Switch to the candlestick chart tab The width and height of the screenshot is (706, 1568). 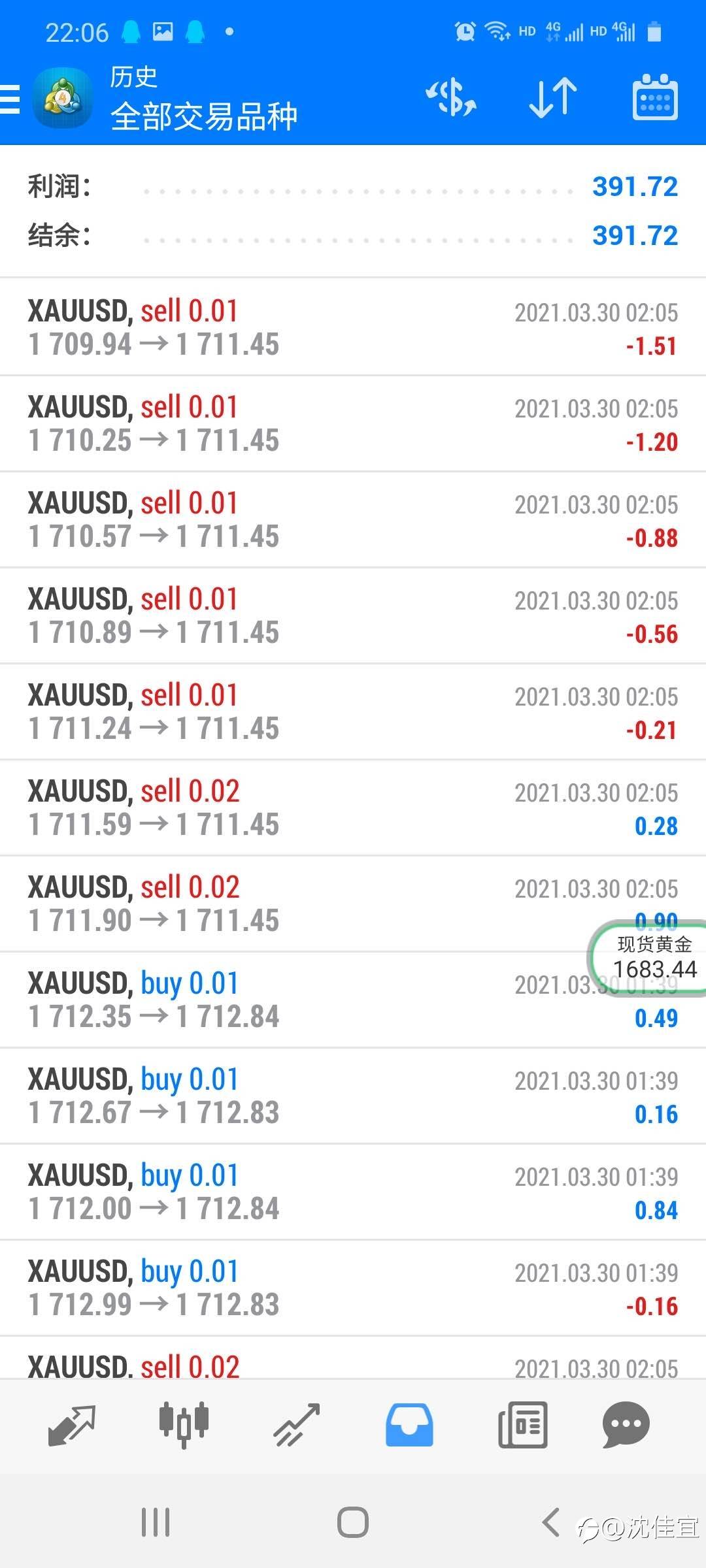click(x=184, y=1425)
